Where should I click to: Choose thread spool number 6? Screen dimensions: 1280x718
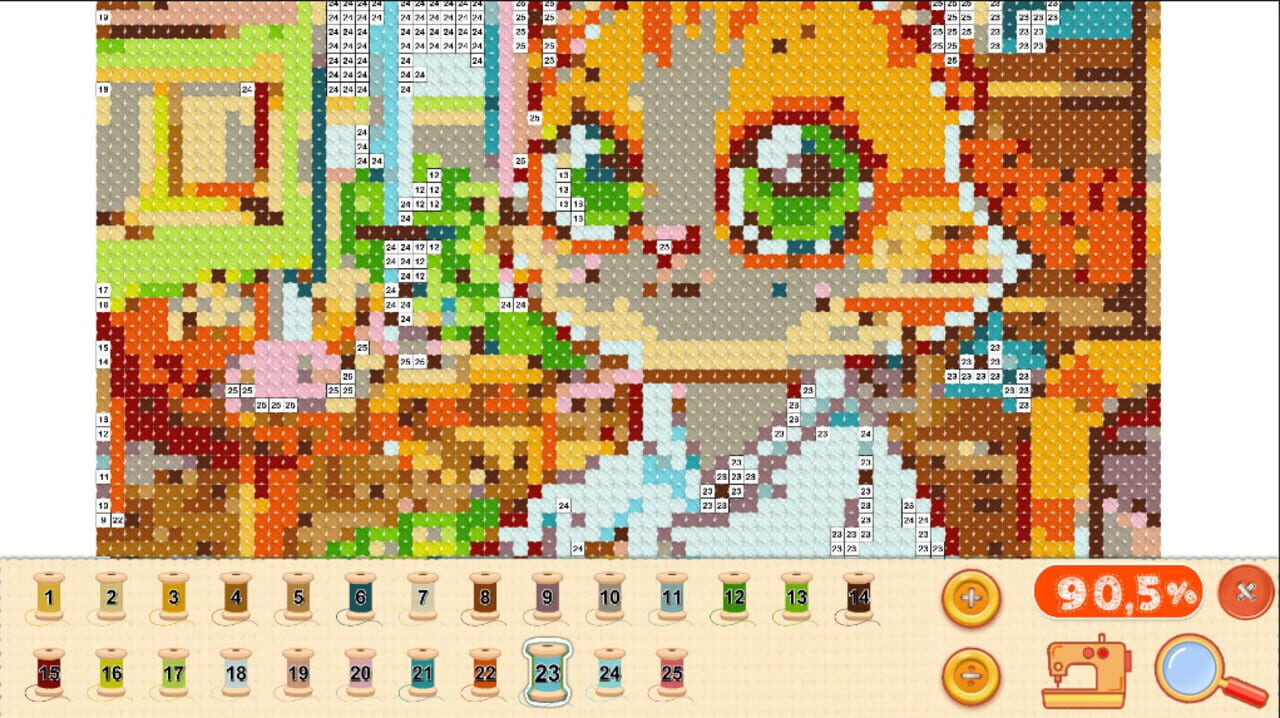click(x=360, y=597)
